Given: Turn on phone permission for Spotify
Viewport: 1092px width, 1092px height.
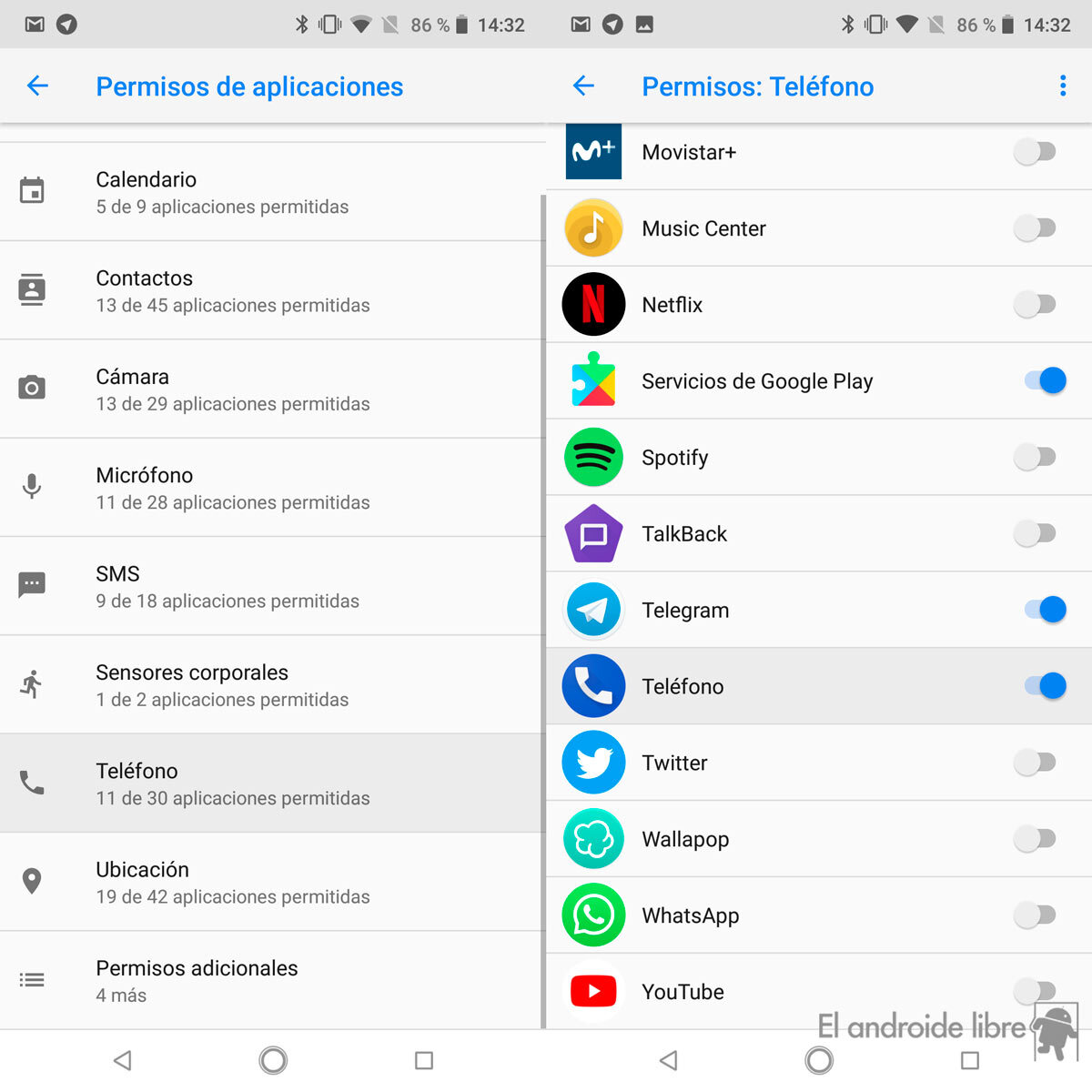Looking at the screenshot, I should point(1036,458).
